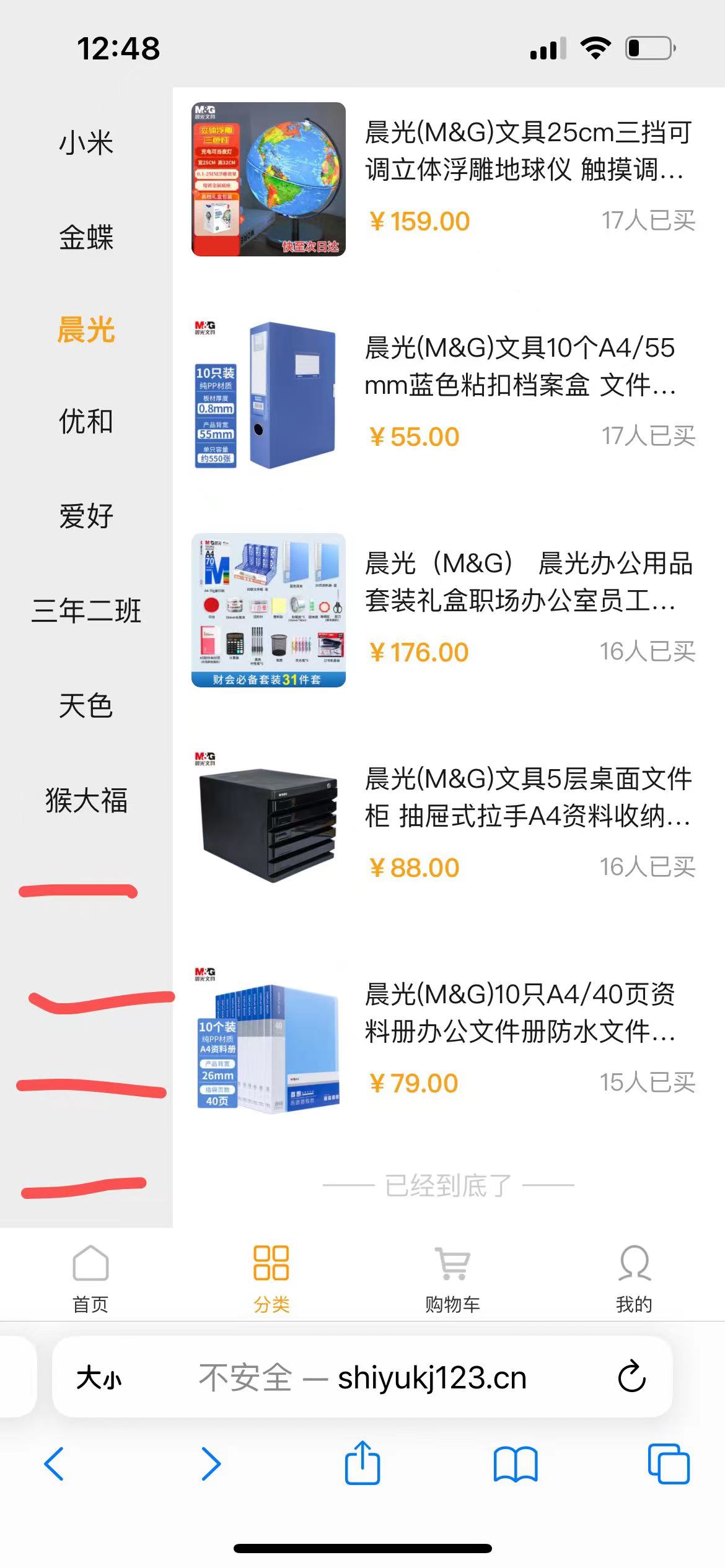View the 10只A4/40页资料册 product
This screenshot has width=725, height=1568.
tap(519, 1013)
